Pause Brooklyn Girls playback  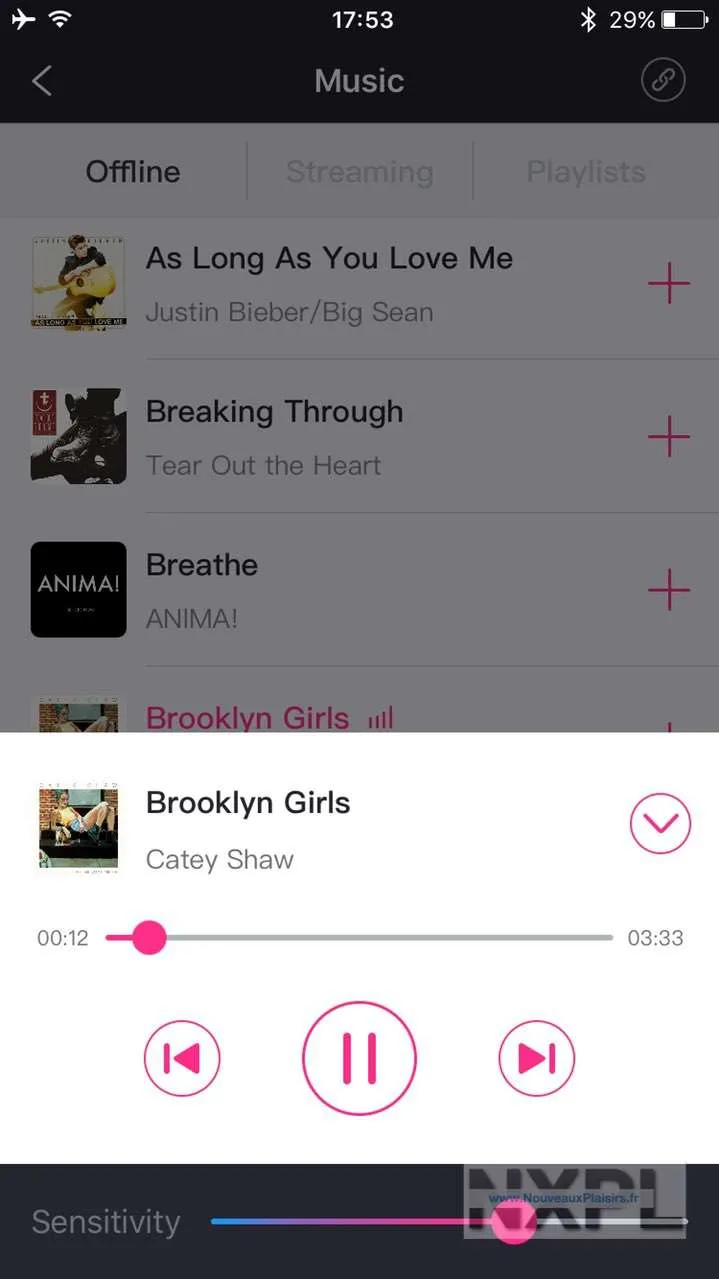[359, 1058]
